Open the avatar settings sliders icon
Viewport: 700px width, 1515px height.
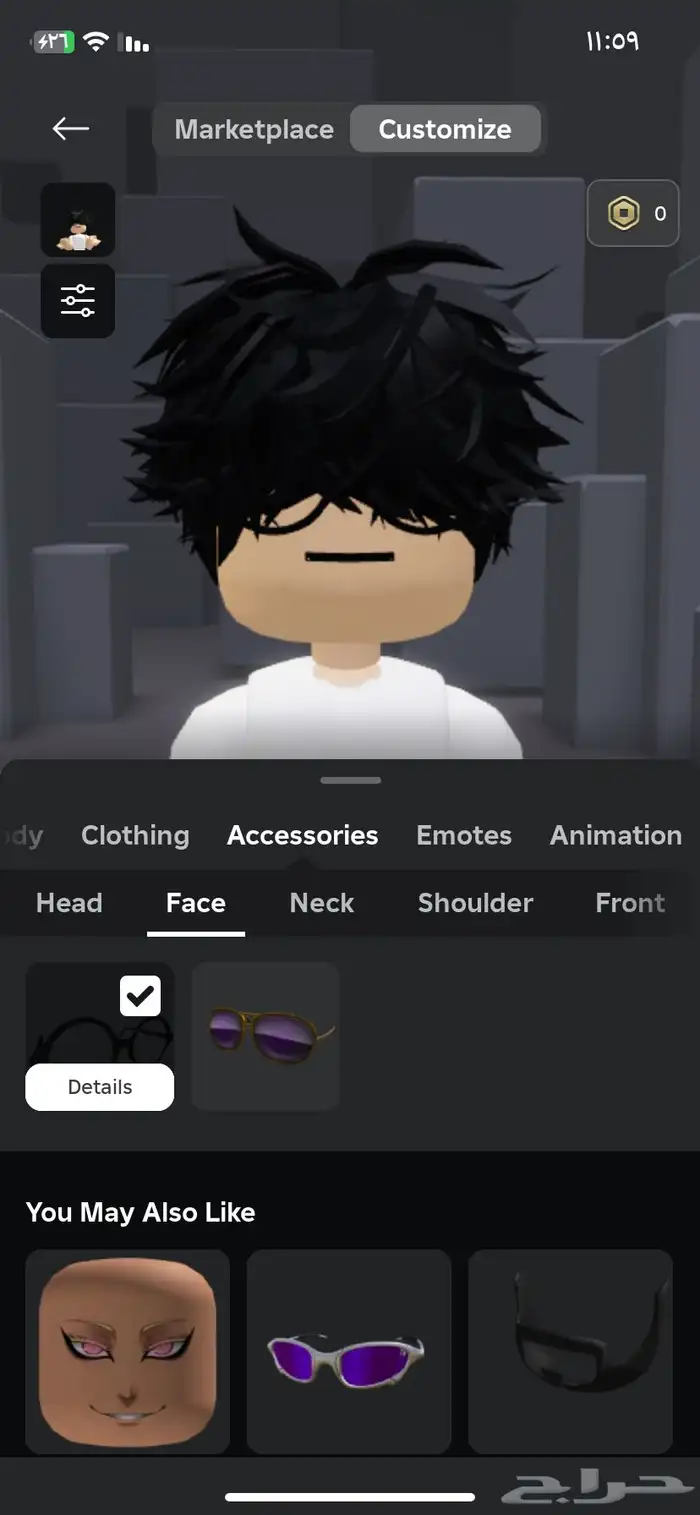78,301
